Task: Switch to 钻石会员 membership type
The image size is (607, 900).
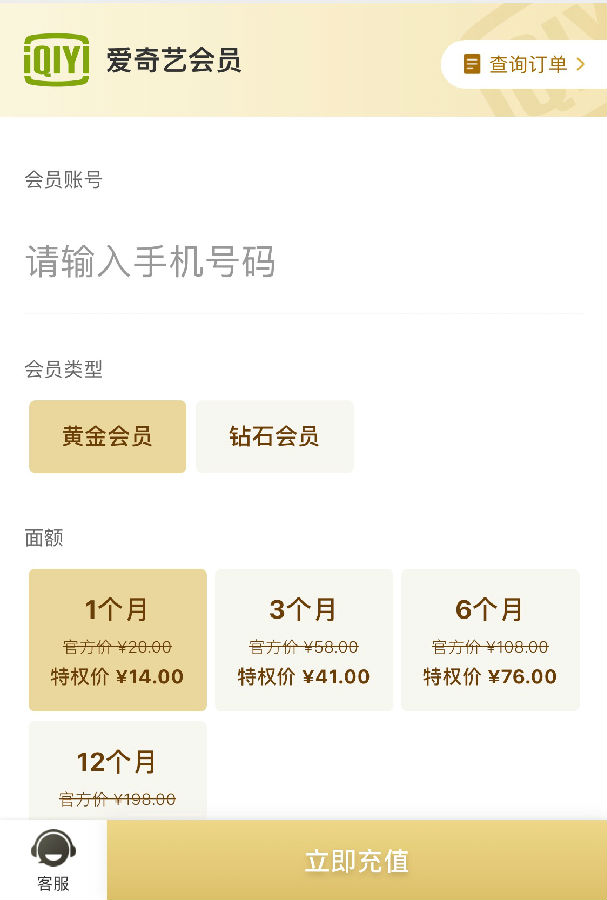Action: (274, 436)
